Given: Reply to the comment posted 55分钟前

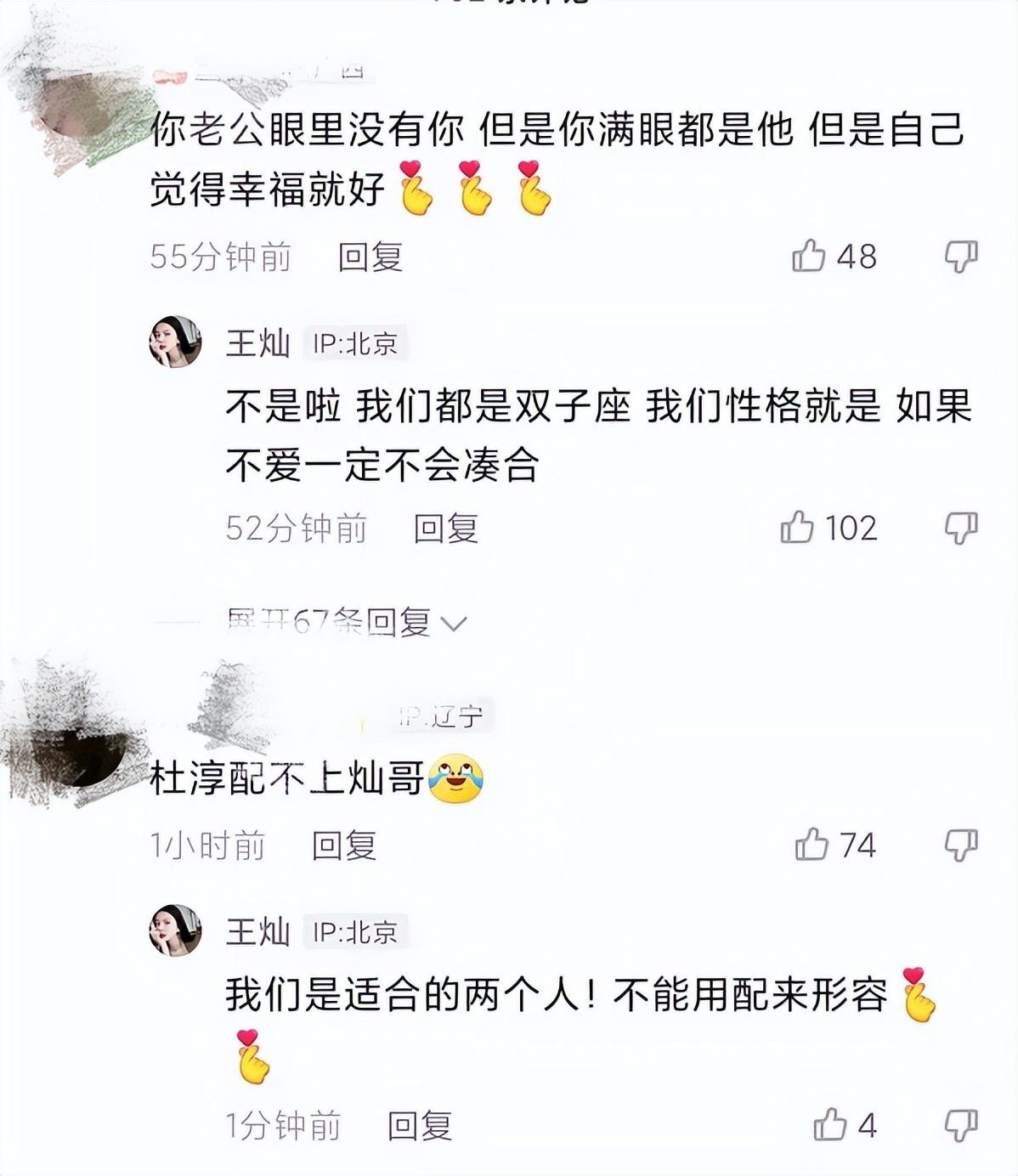Looking at the screenshot, I should pyautogui.click(x=370, y=257).
